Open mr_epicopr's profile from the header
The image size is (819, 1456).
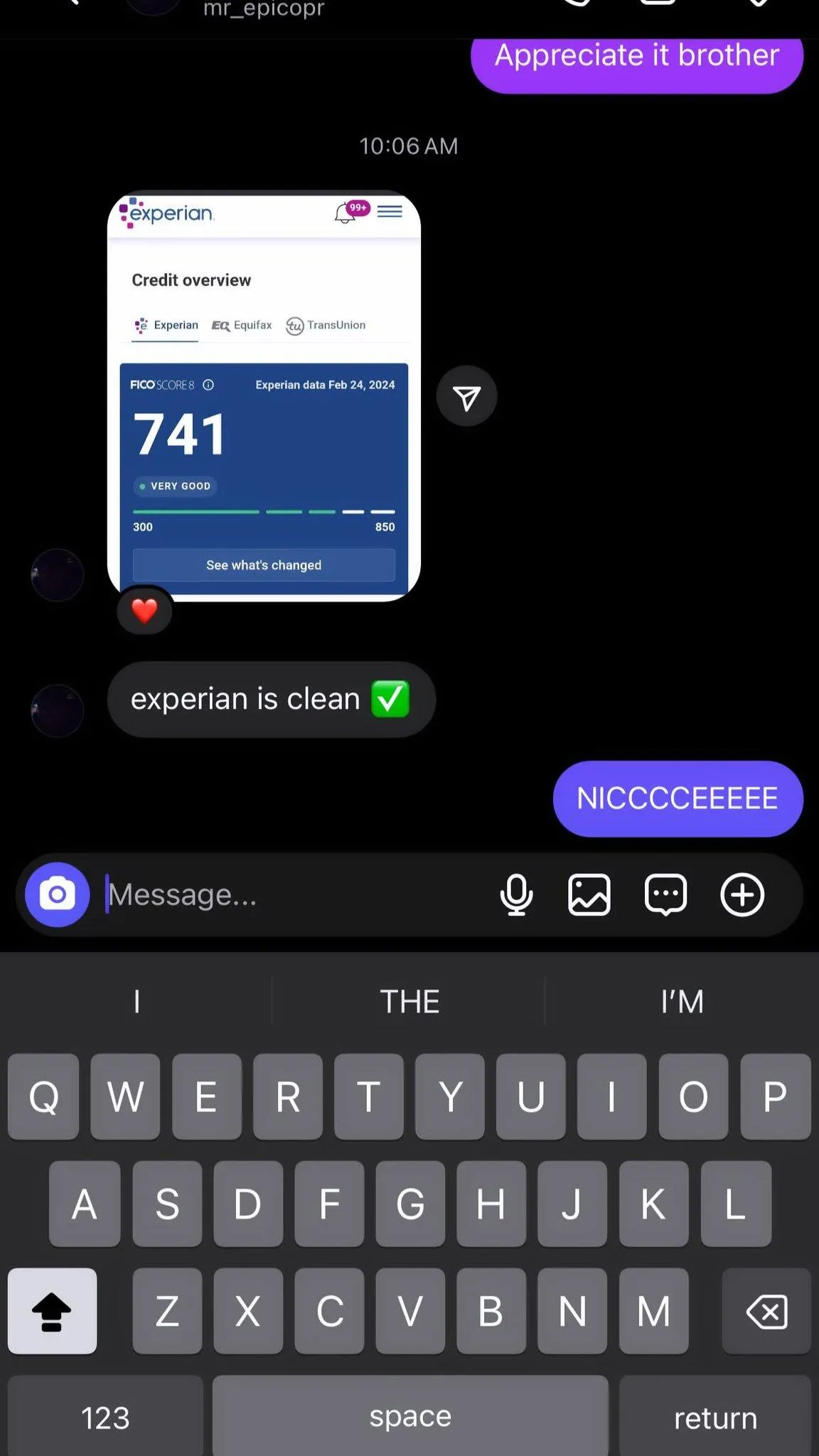coord(264,9)
